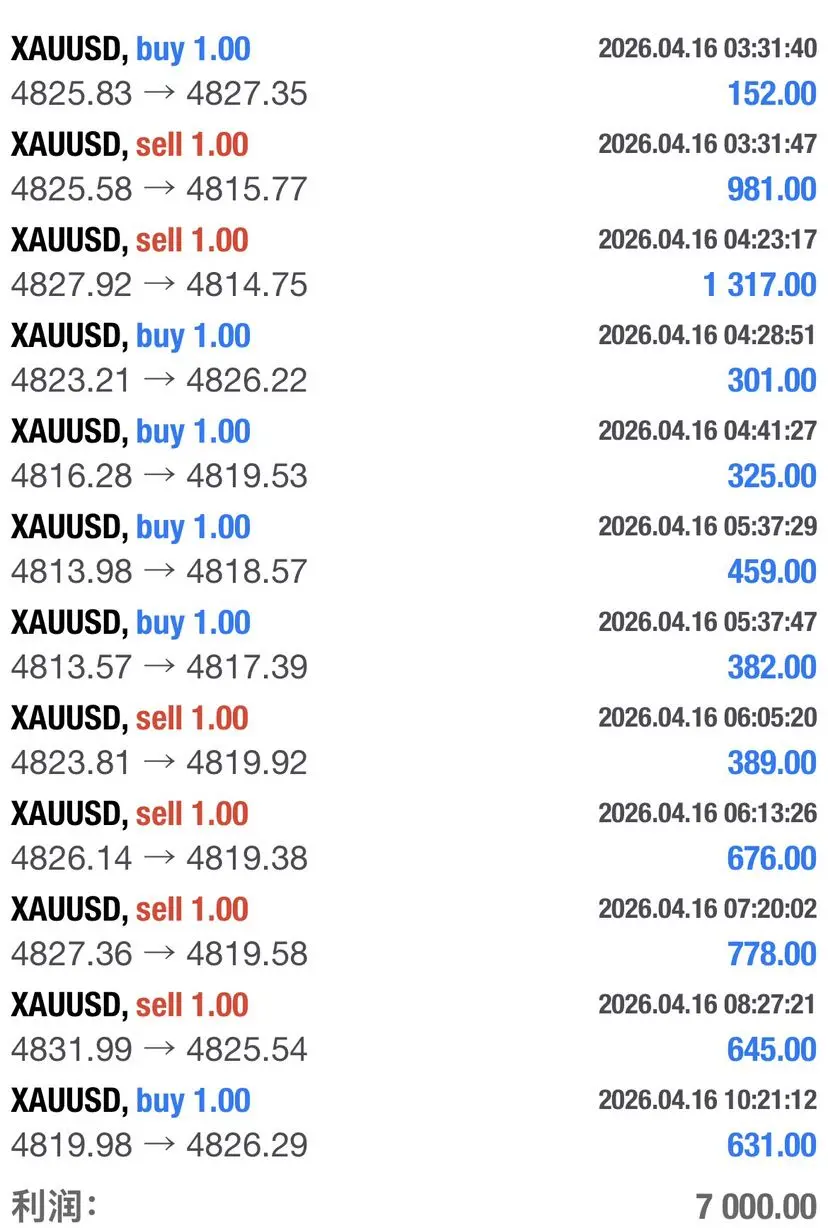The image size is (828, 1228).
Task: Expand the buy trade closed at 04:28:51
Action: (x=414, y=358)
